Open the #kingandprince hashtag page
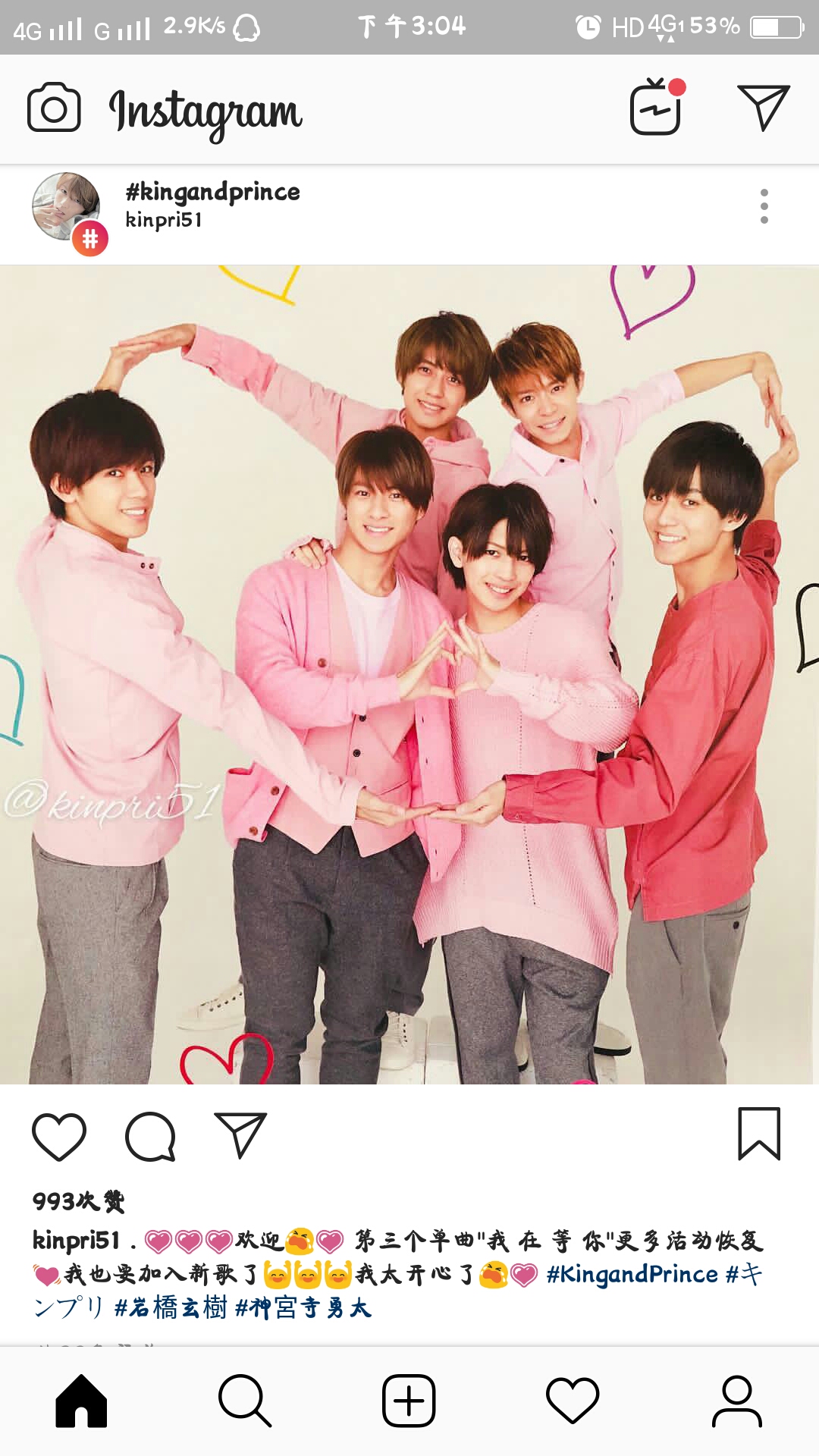Image resolution: width=819 pixels, height=1456 pixels. (212, 191)
